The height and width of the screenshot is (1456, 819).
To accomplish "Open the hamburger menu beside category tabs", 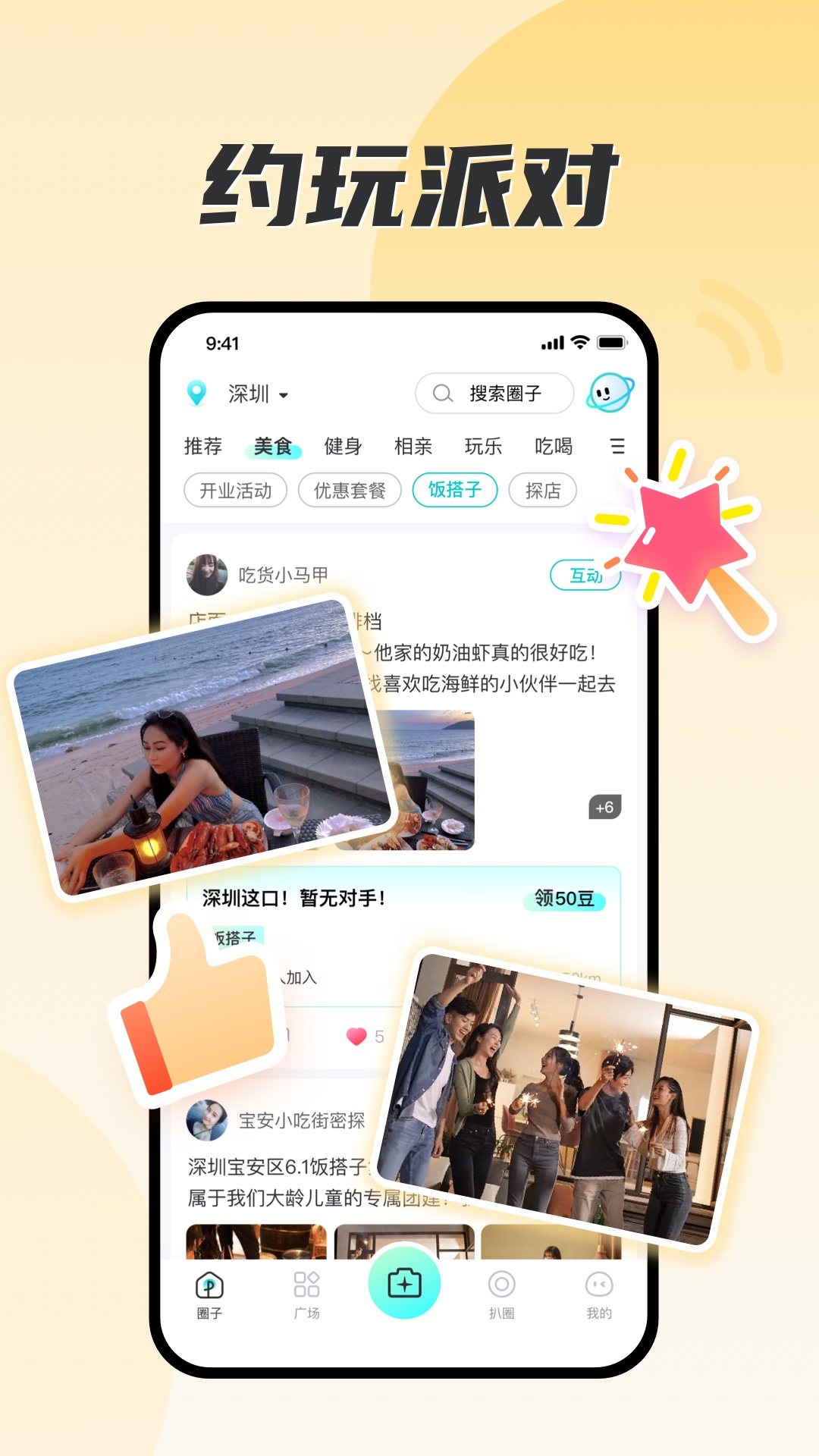I will coord(618,447).
